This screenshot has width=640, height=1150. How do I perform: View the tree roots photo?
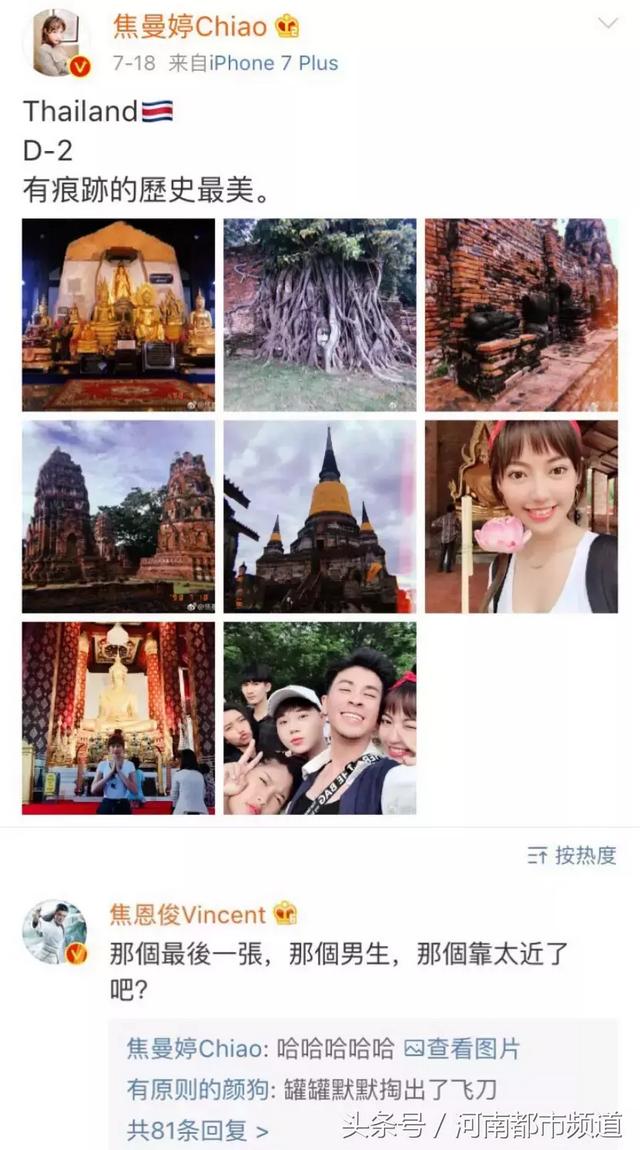coord(320,315)
